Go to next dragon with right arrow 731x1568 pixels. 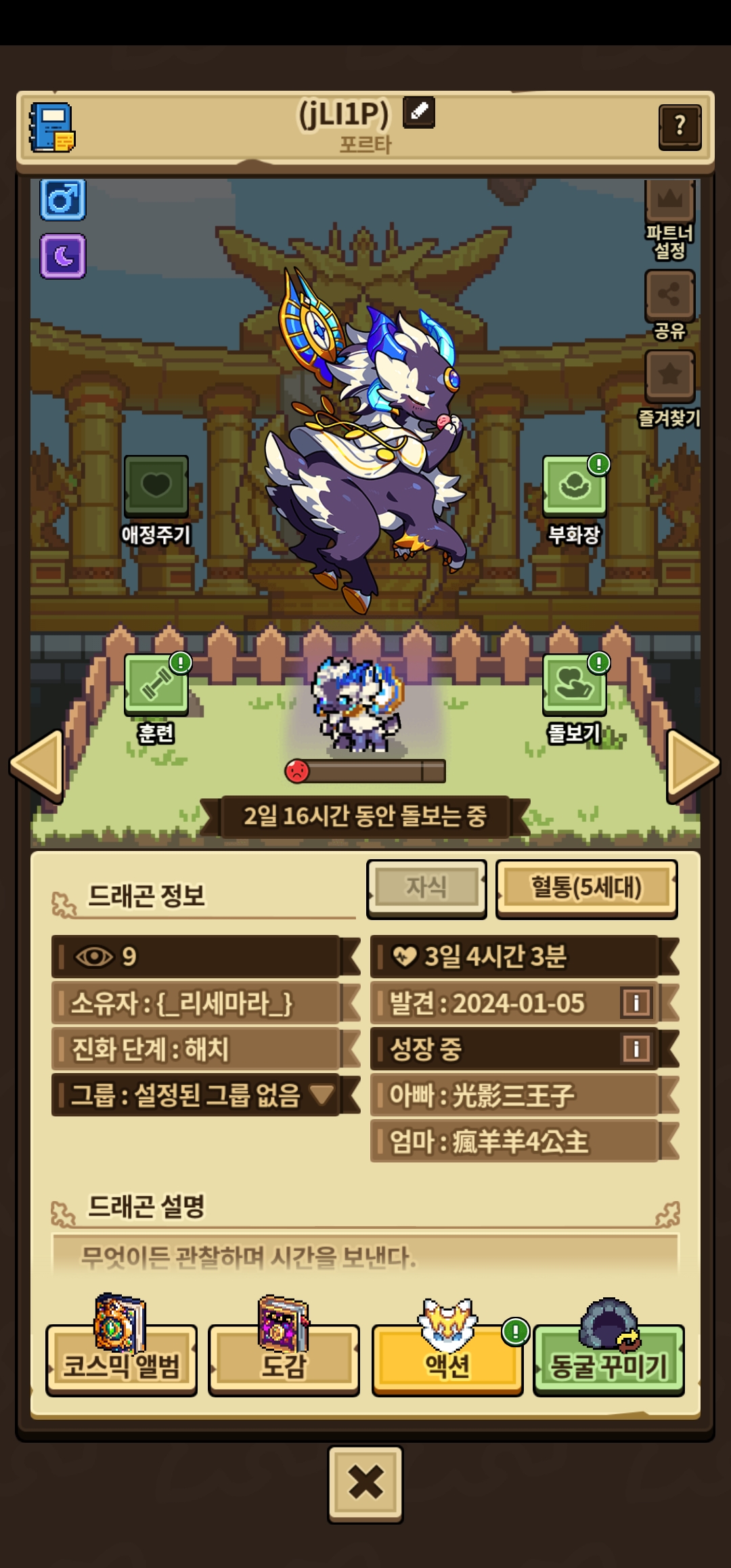tap(693, 765)
